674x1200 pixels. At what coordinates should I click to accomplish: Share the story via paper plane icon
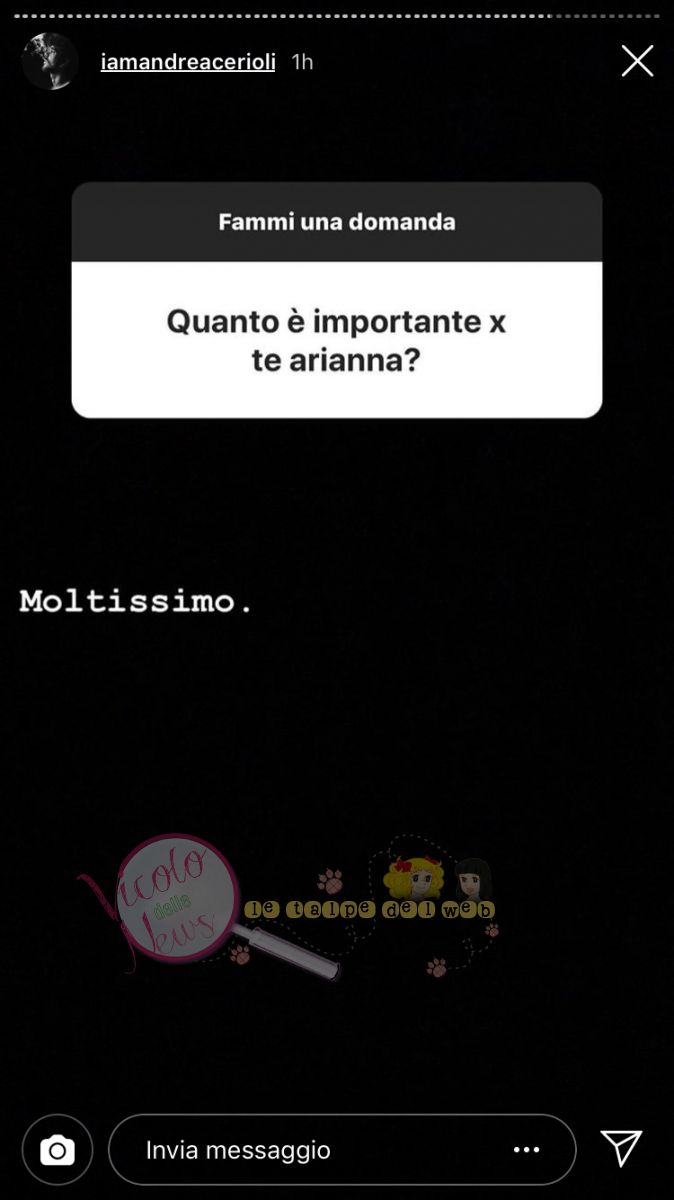click(x=621, y=1149)
